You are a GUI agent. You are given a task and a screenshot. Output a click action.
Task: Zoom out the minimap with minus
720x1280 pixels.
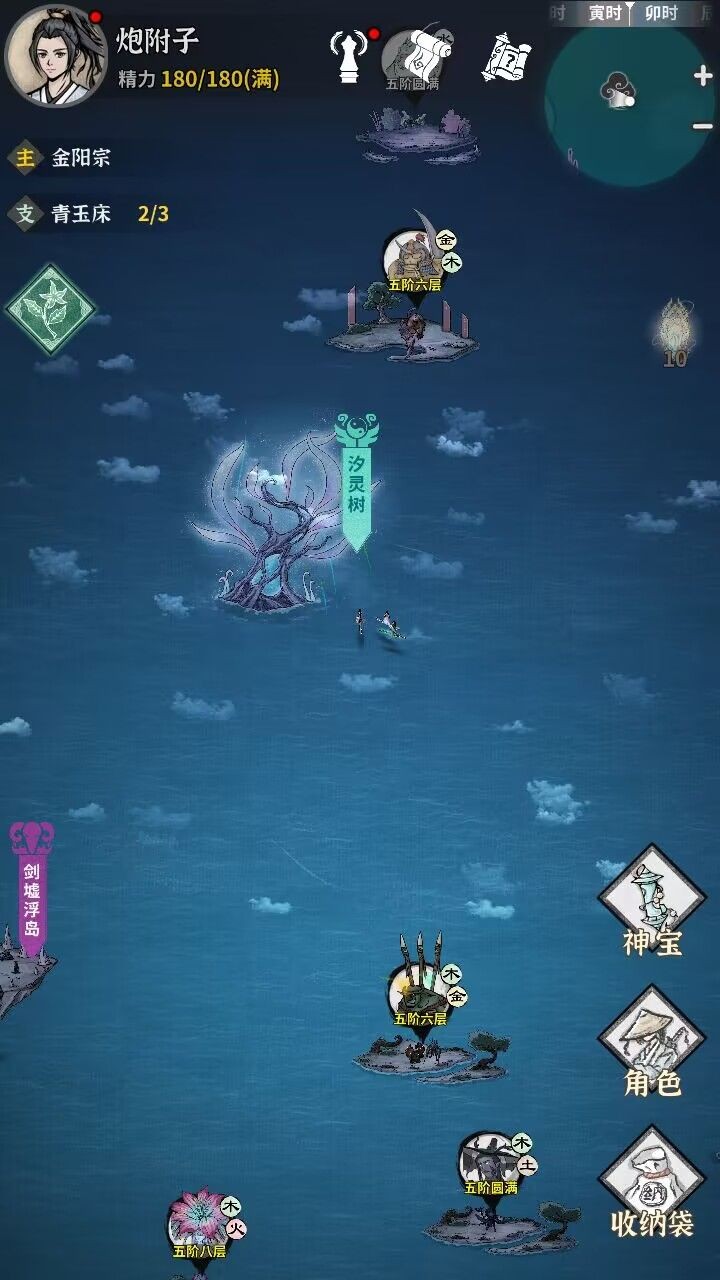[702, 125]
